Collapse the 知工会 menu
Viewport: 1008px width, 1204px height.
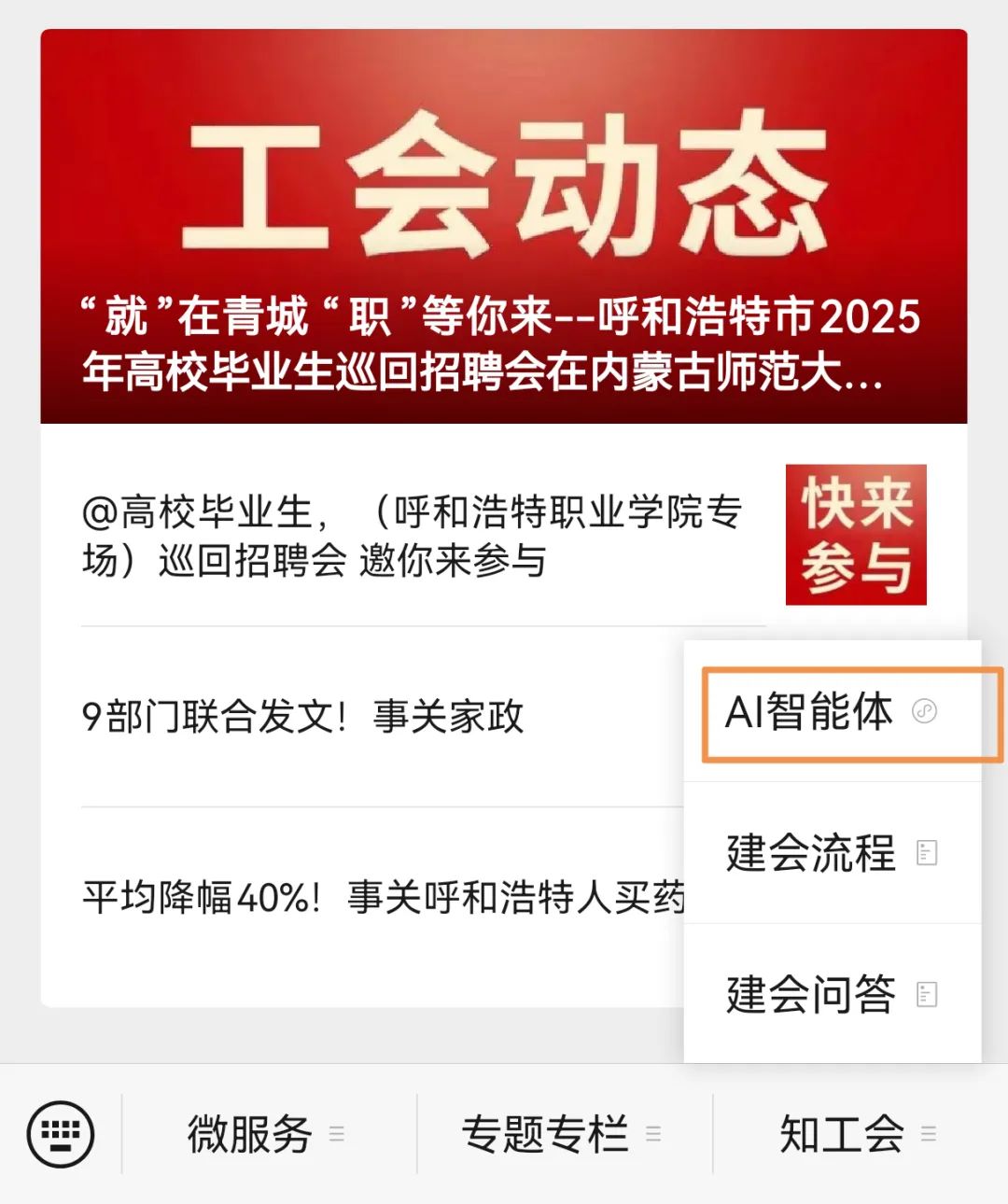point(857,1134)
